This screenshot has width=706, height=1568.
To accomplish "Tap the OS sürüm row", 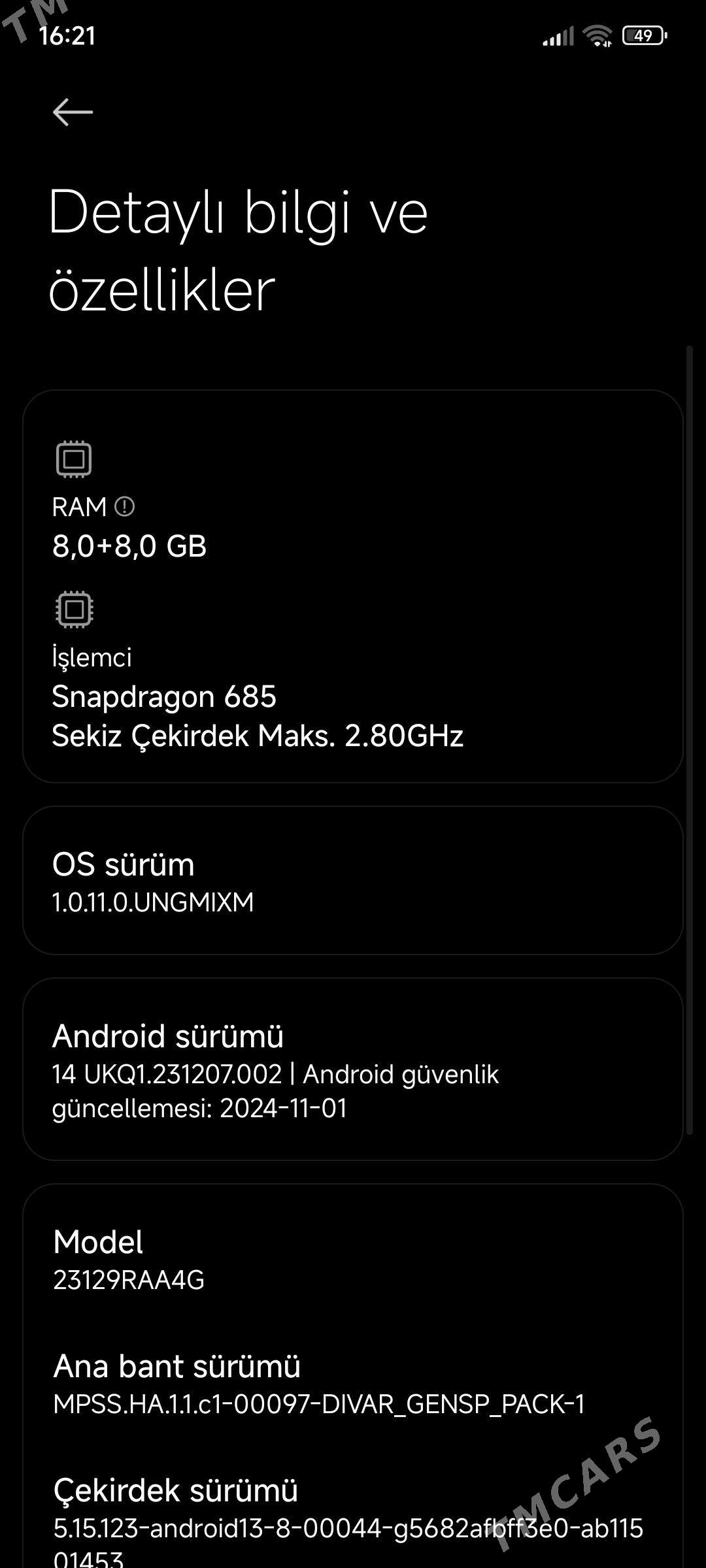I will [353, 880].
